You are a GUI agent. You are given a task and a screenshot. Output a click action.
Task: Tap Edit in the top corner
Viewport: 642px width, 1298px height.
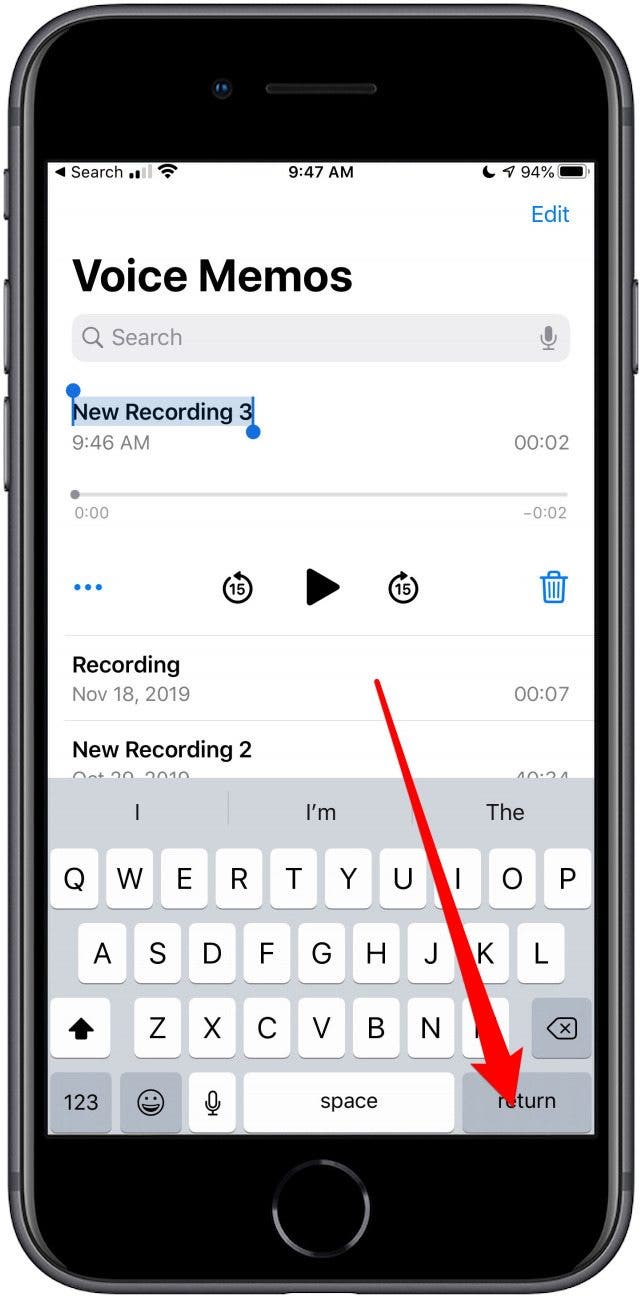pos(550,214)
